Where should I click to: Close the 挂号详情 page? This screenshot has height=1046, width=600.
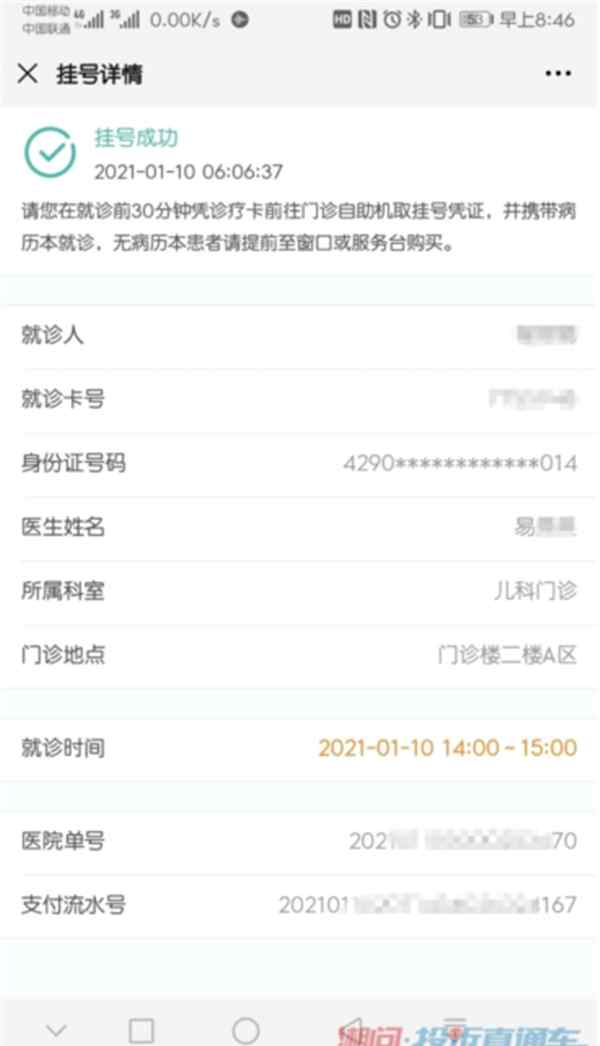(x=28, y=74)
